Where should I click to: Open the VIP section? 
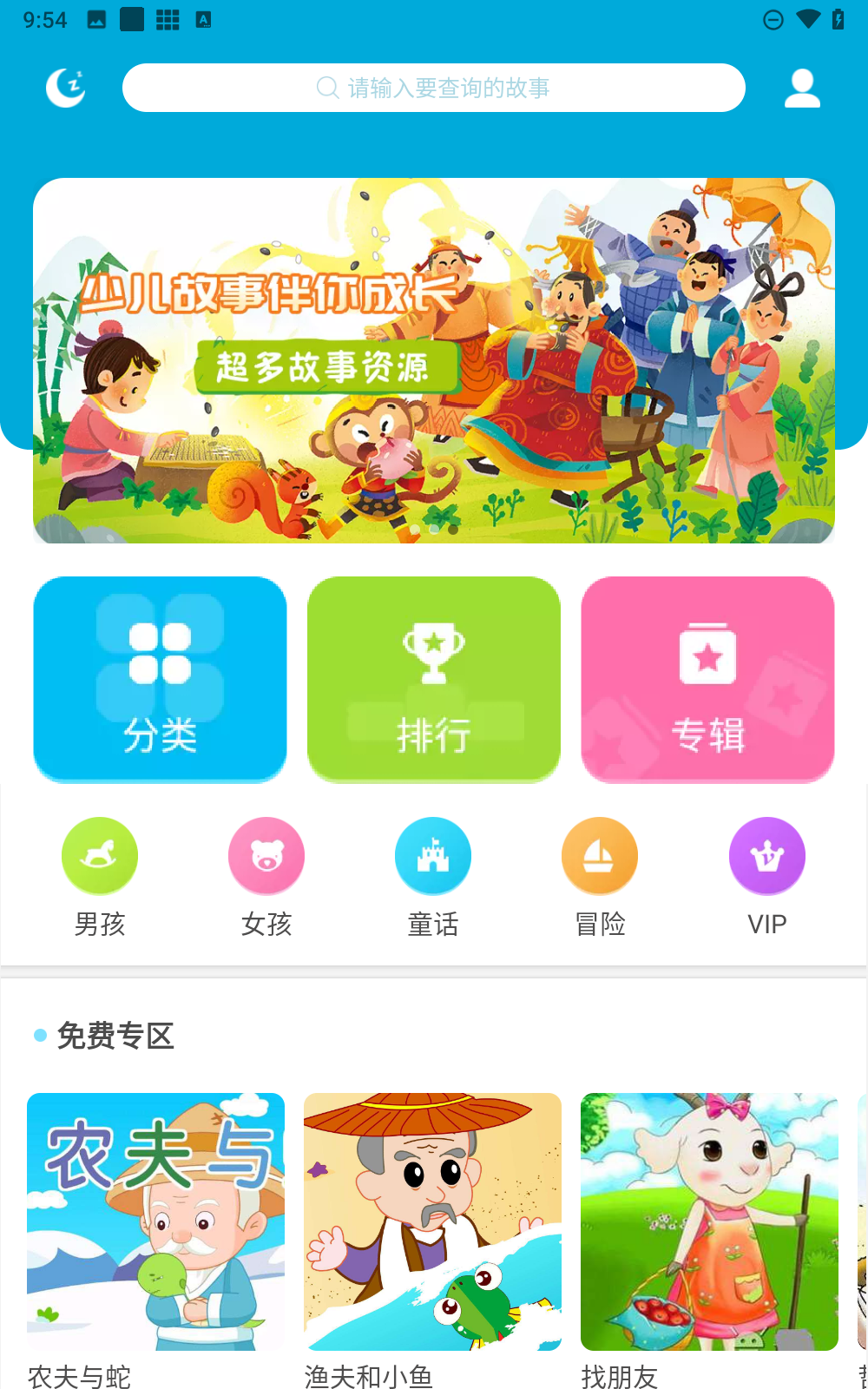(766, 875)
